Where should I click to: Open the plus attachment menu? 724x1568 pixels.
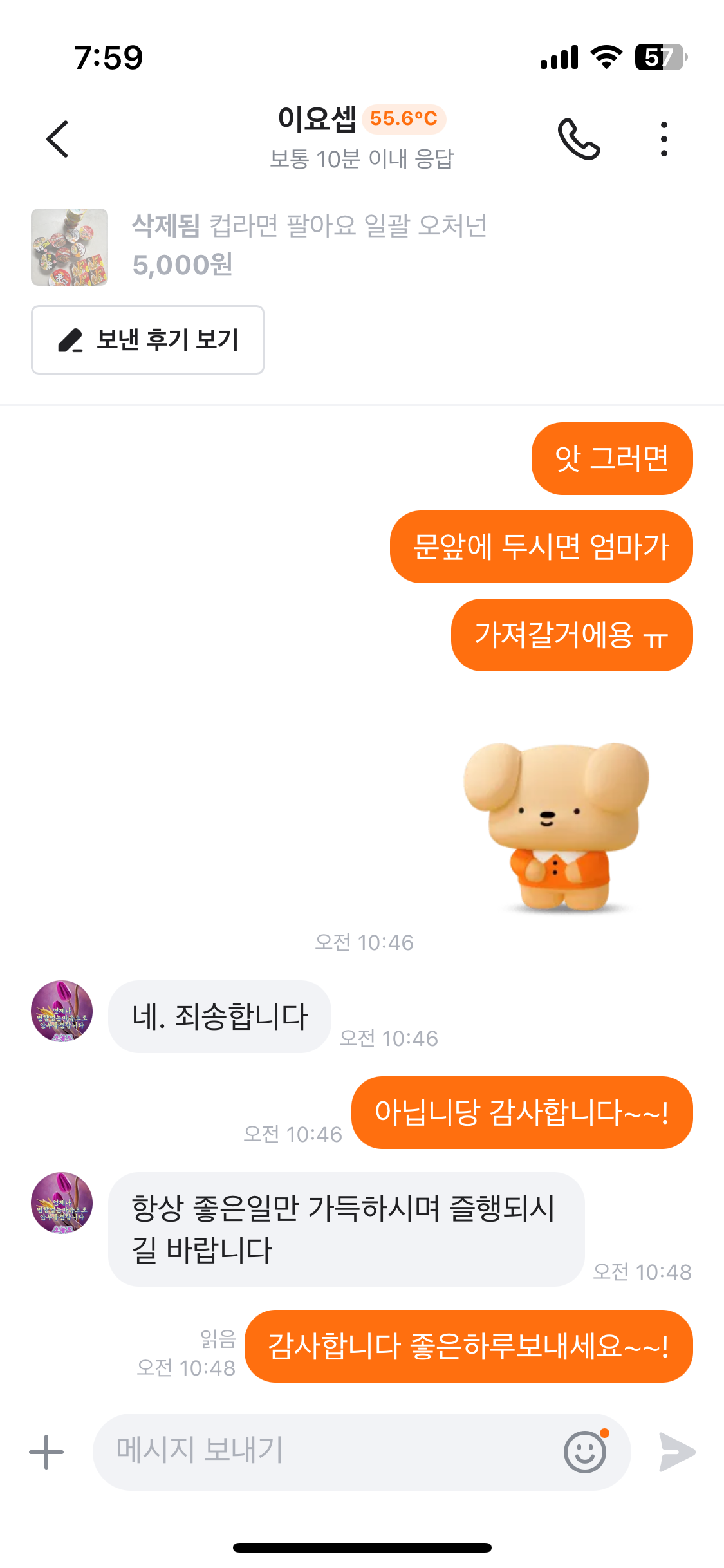click(x=46, y=1452)
